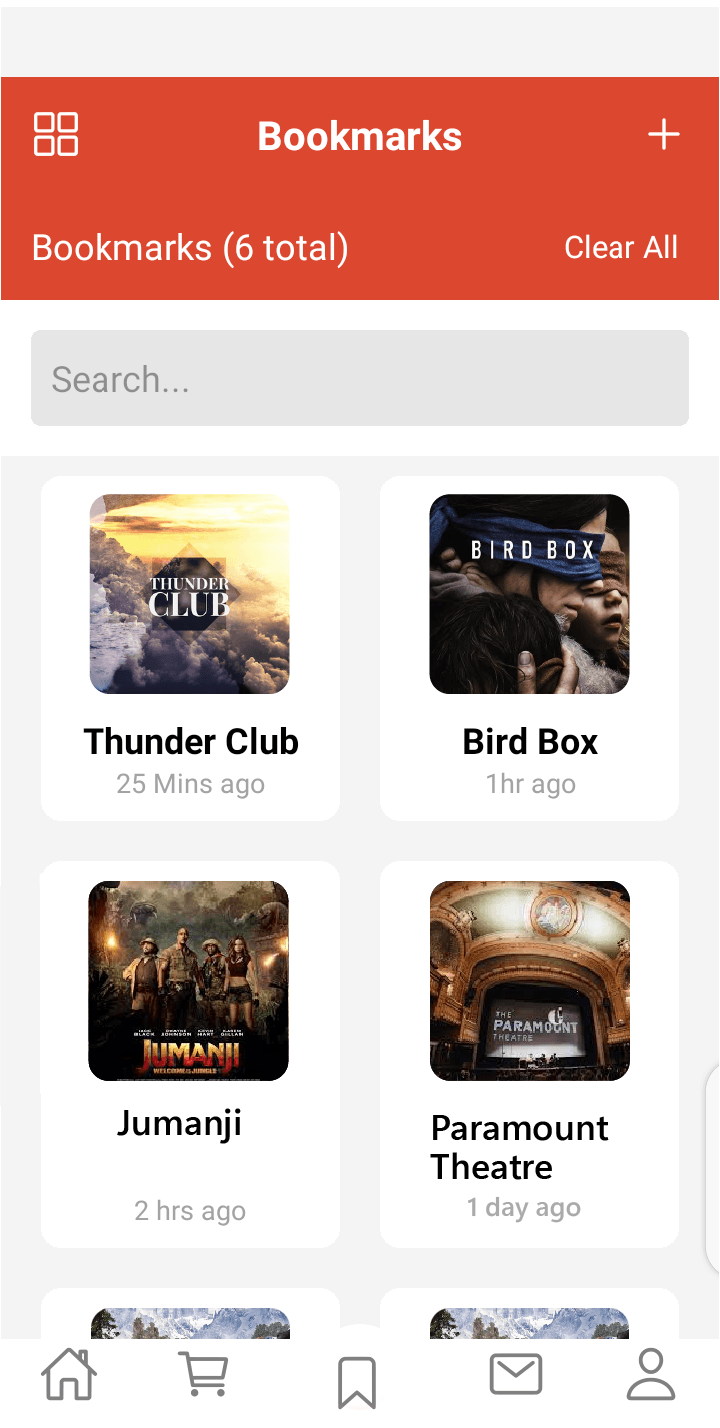Go to the Home tab
720x1428 pixels.
(x=69, y=1375)
